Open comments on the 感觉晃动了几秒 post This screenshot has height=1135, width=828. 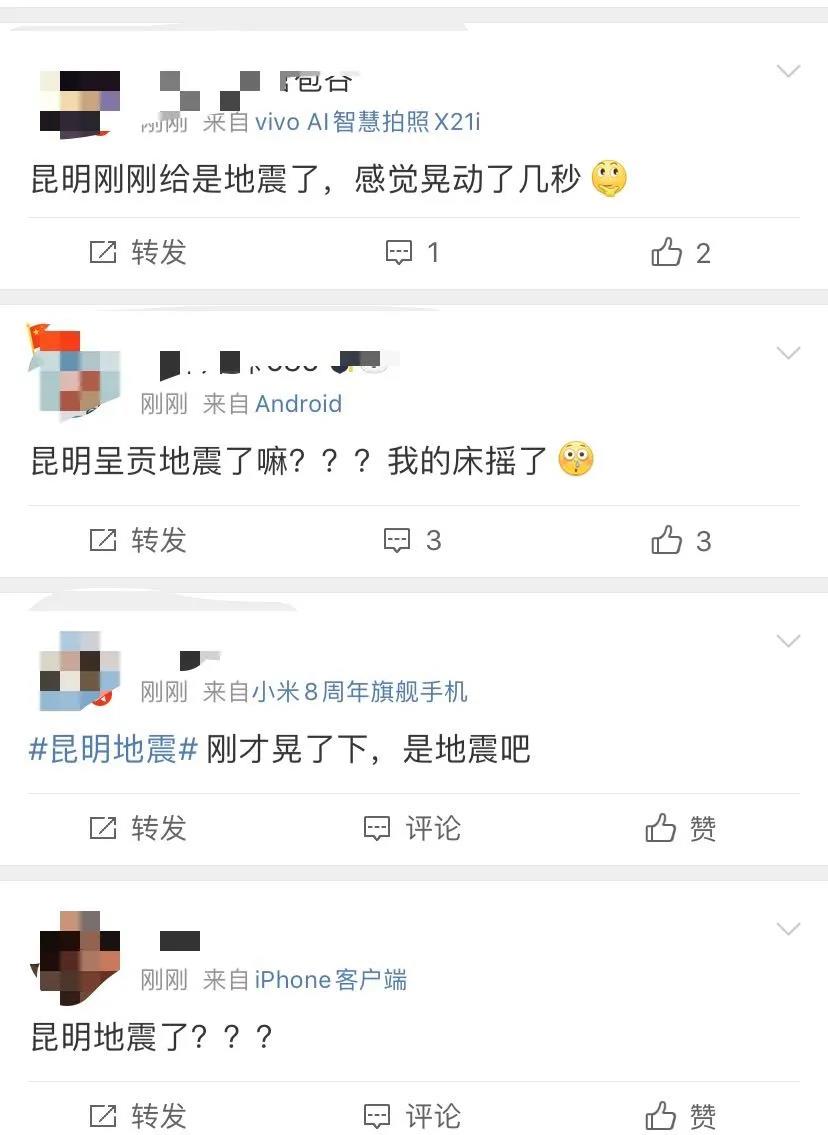tap(412, 253)
